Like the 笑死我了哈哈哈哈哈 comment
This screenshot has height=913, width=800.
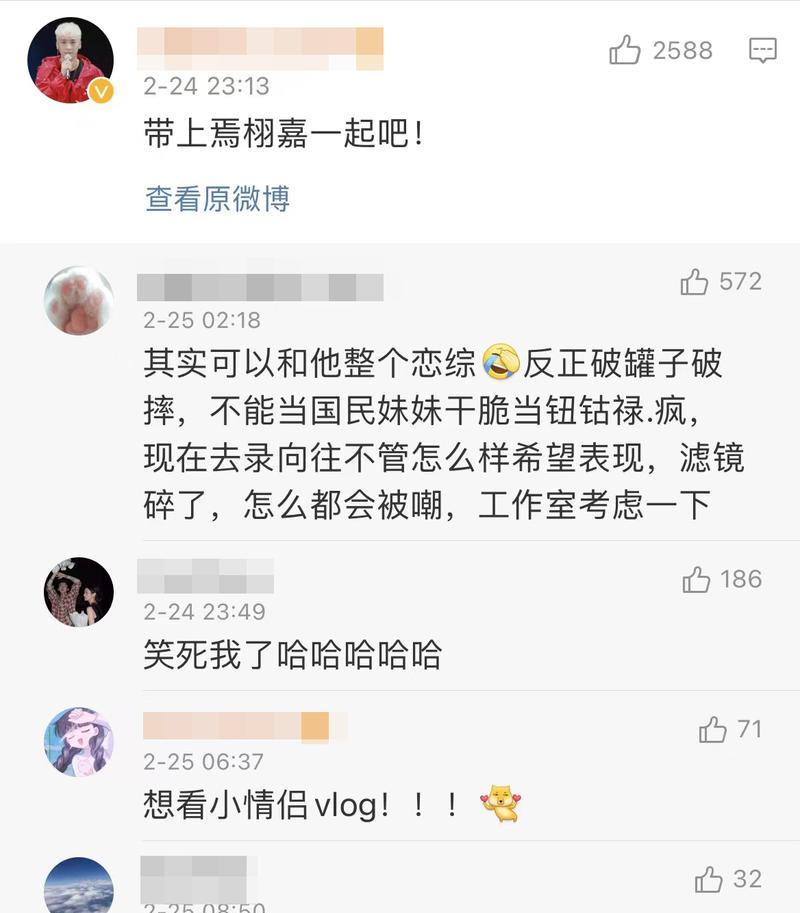pos(697,579)
